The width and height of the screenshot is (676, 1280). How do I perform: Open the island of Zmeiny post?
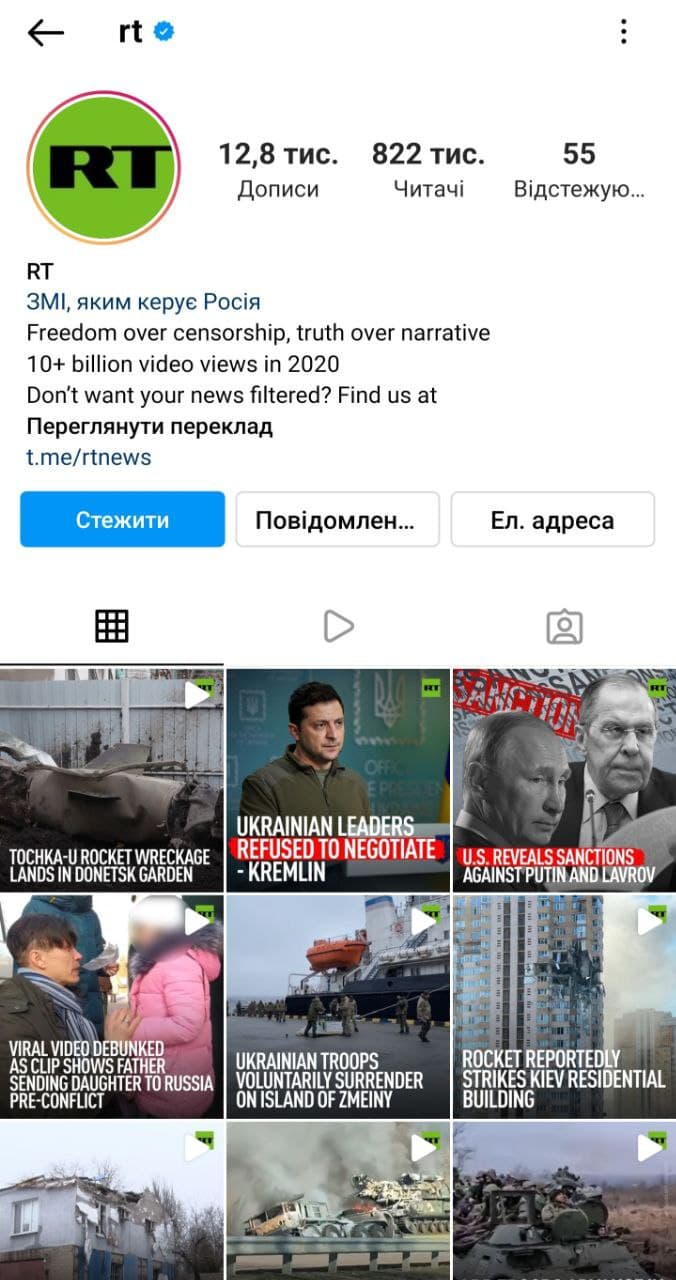[338, 1006]
